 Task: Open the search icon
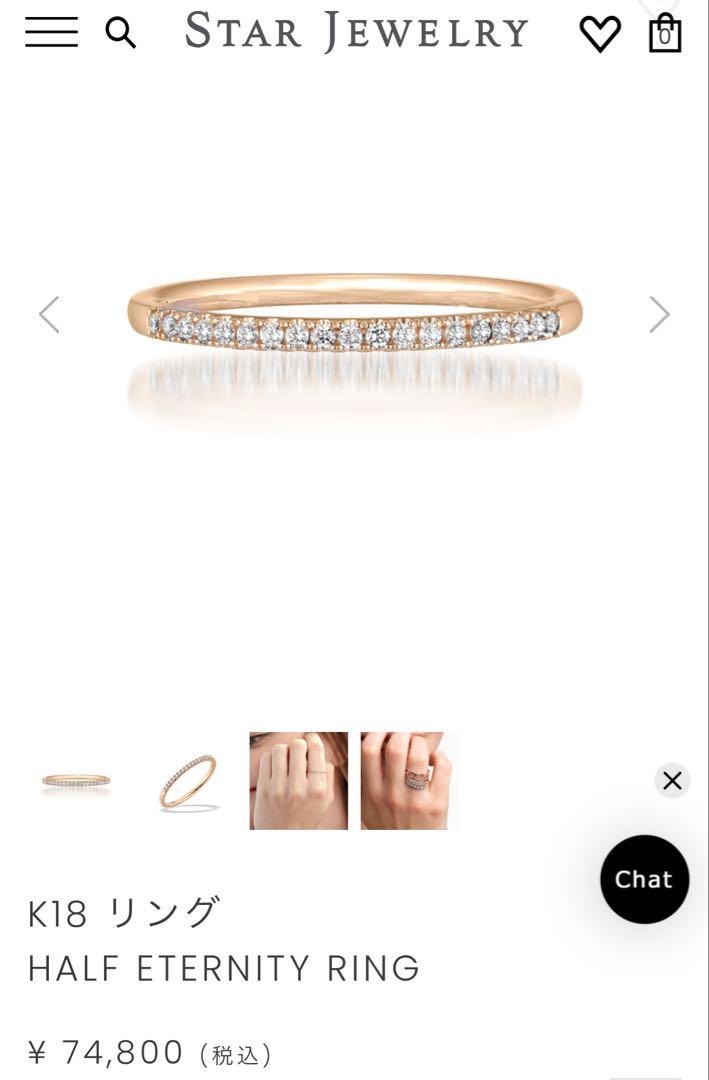pyautogui.click(x=120, y=33)
